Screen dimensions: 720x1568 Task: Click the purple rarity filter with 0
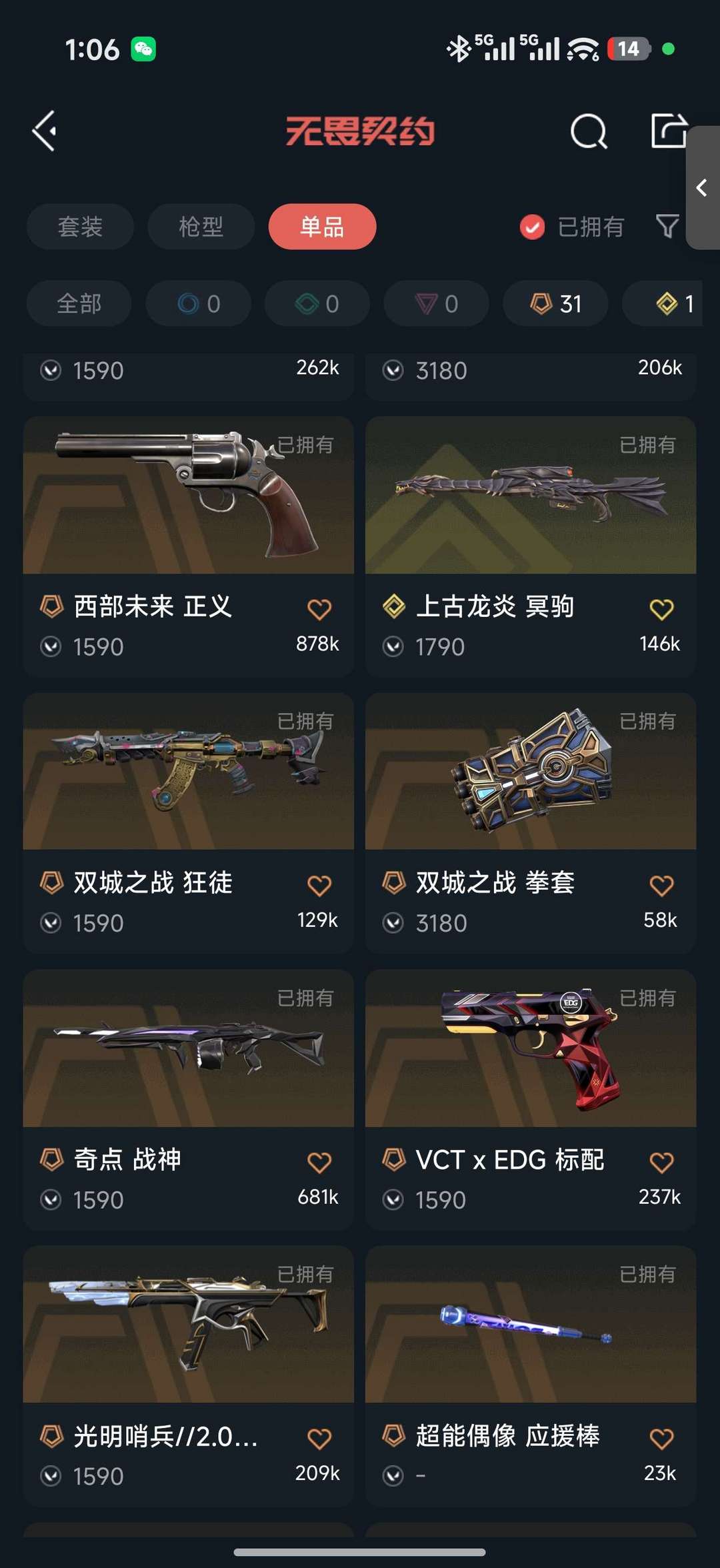[x=435, y=303]
